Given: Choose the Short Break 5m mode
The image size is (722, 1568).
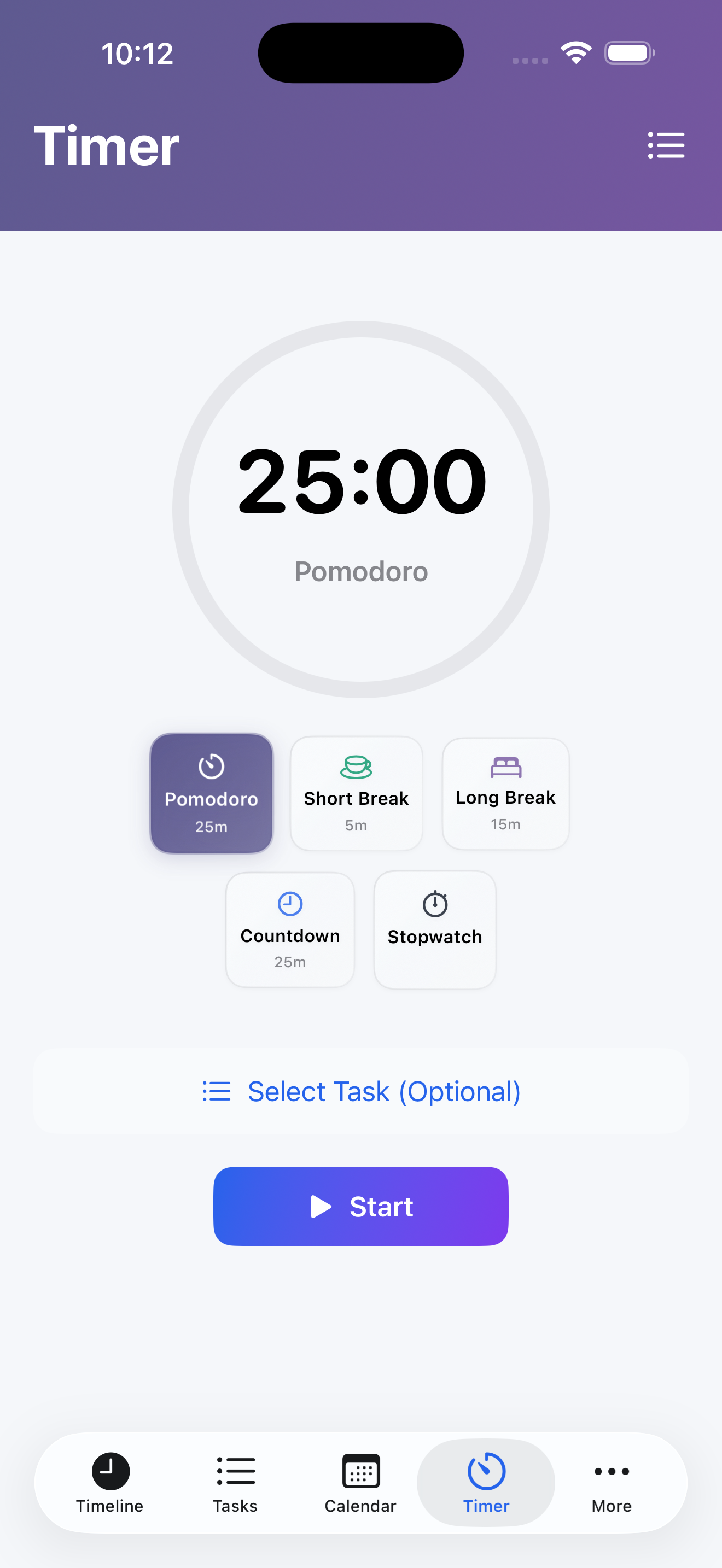Looking at the screenshot, I should pyautogui.click(x=356, y=793).
